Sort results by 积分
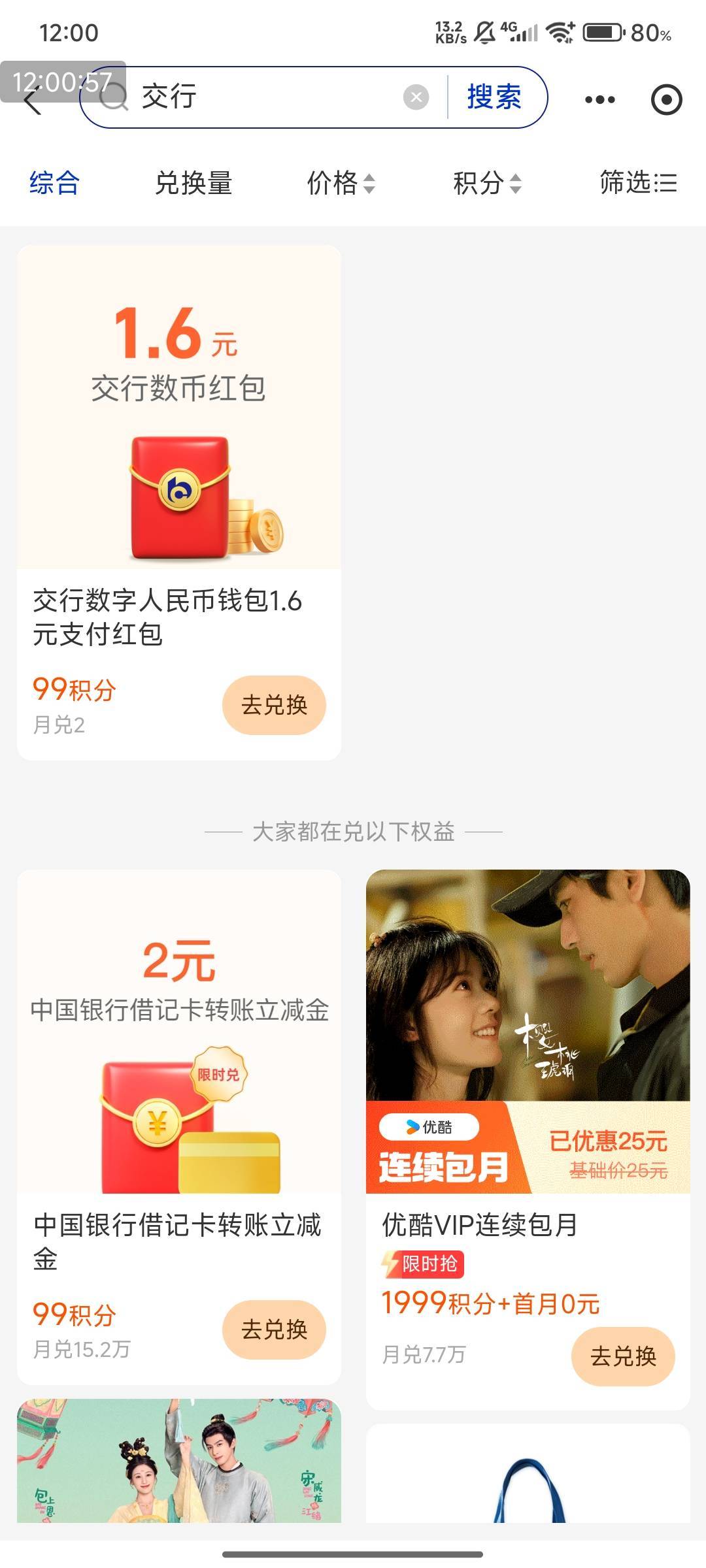 click(487, 183)
